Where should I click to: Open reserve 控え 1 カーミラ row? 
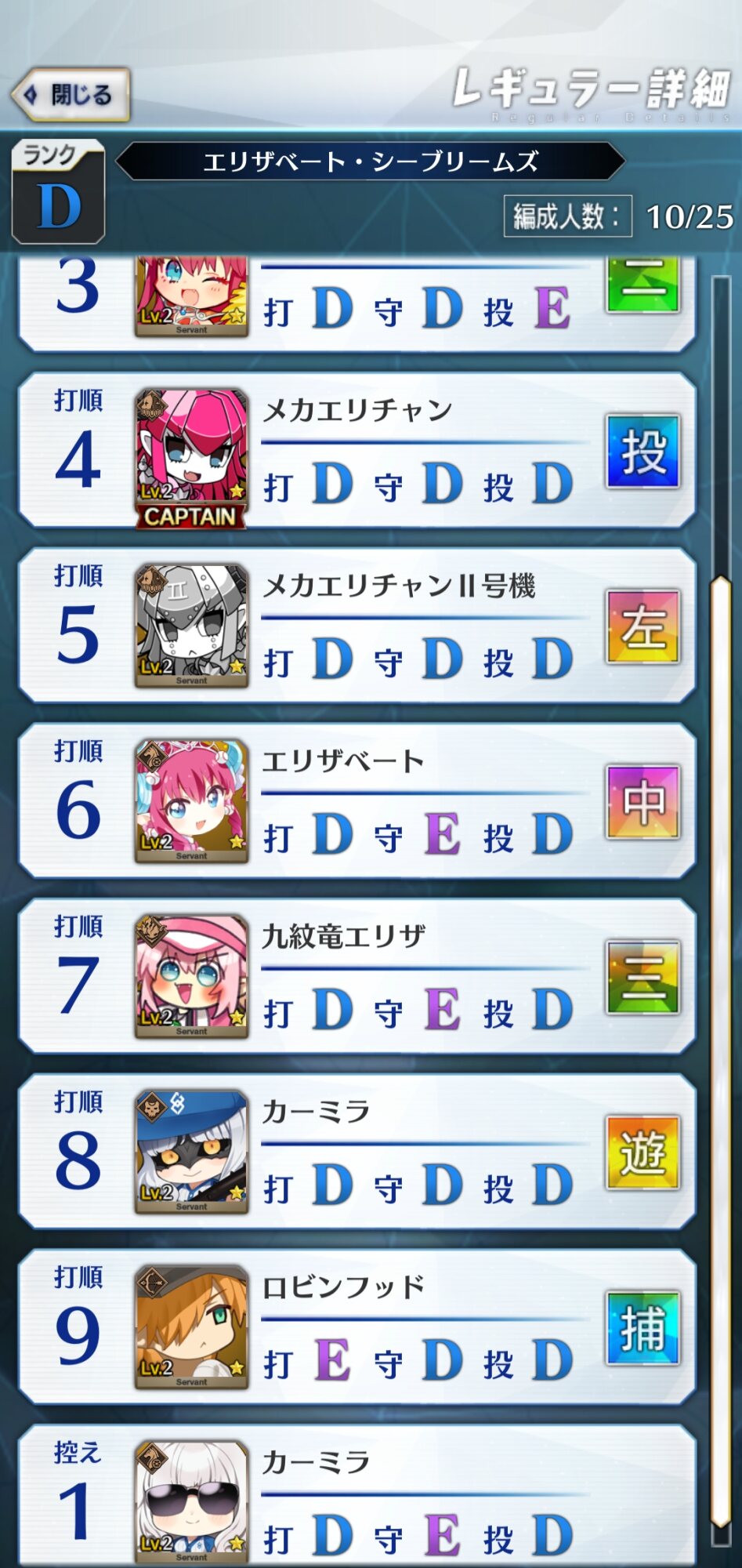click(357, 1497)
